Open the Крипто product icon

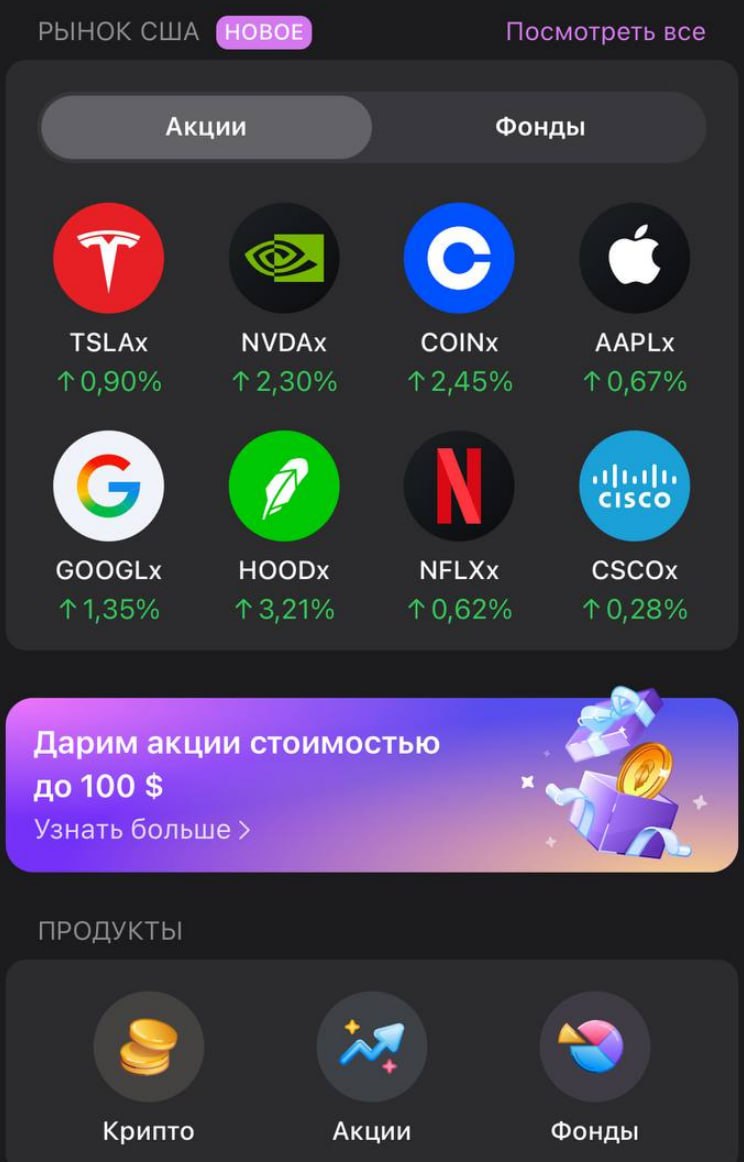click(x=149, y=1046)
